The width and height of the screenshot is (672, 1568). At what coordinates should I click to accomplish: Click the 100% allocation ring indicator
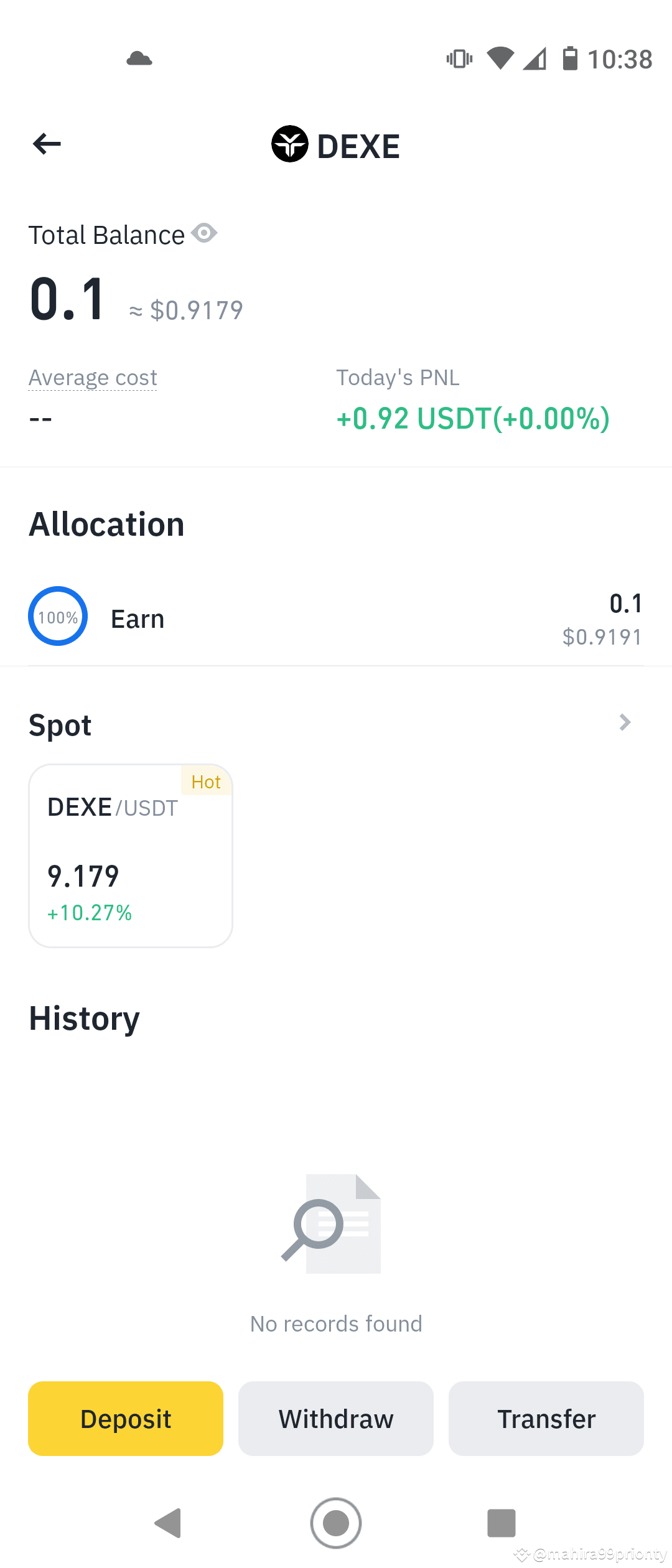pyautogui.click(x=57, y=616)
